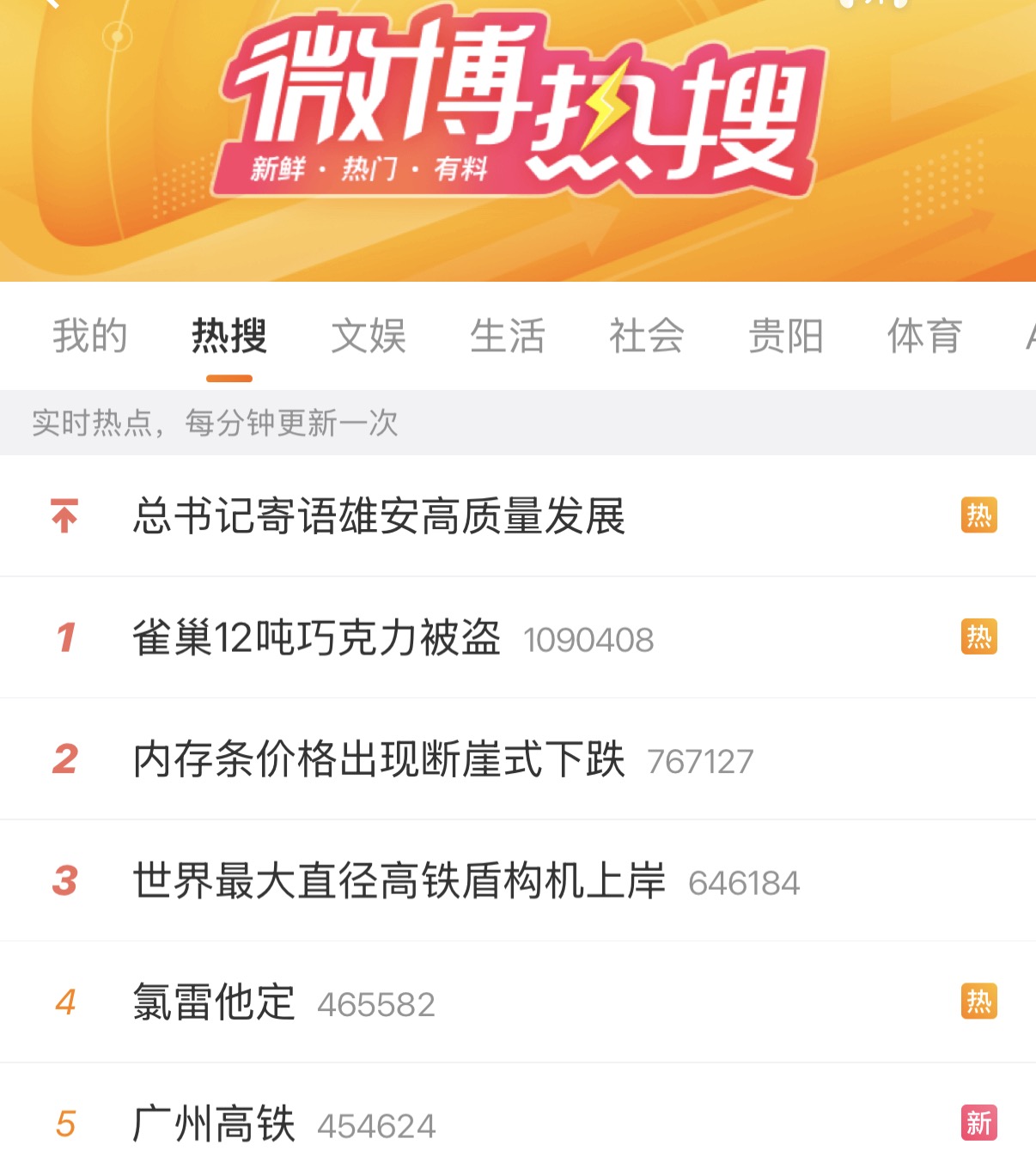Viewport: 1036px width, 1175px height.
Task: Go to the 社会 tab
Action: [647, 336]
